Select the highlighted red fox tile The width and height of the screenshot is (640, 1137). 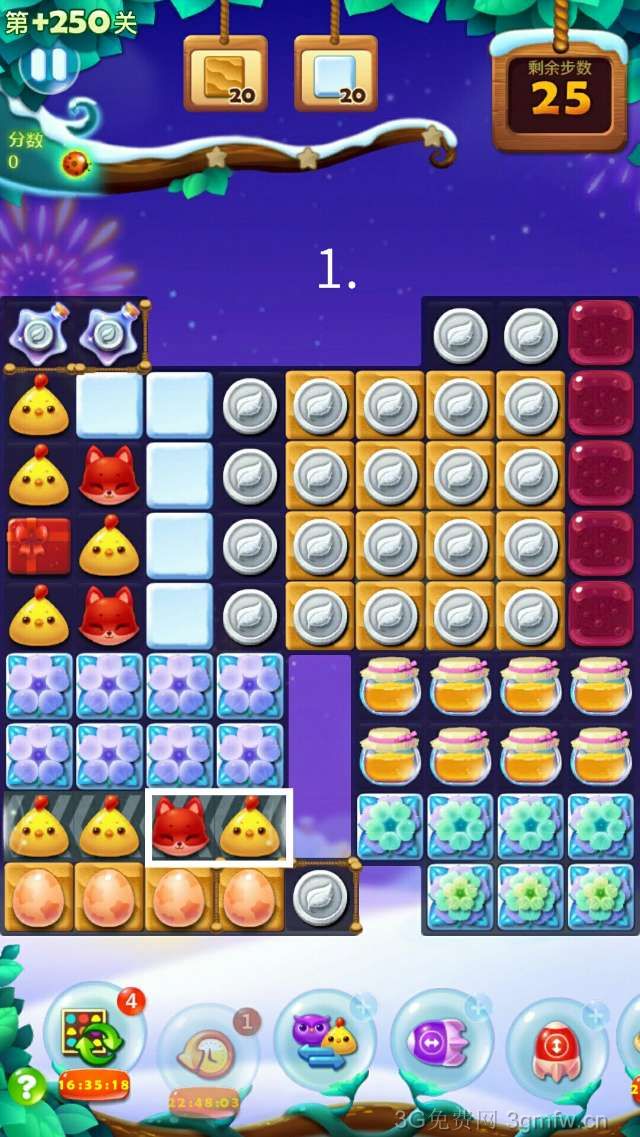181,826
